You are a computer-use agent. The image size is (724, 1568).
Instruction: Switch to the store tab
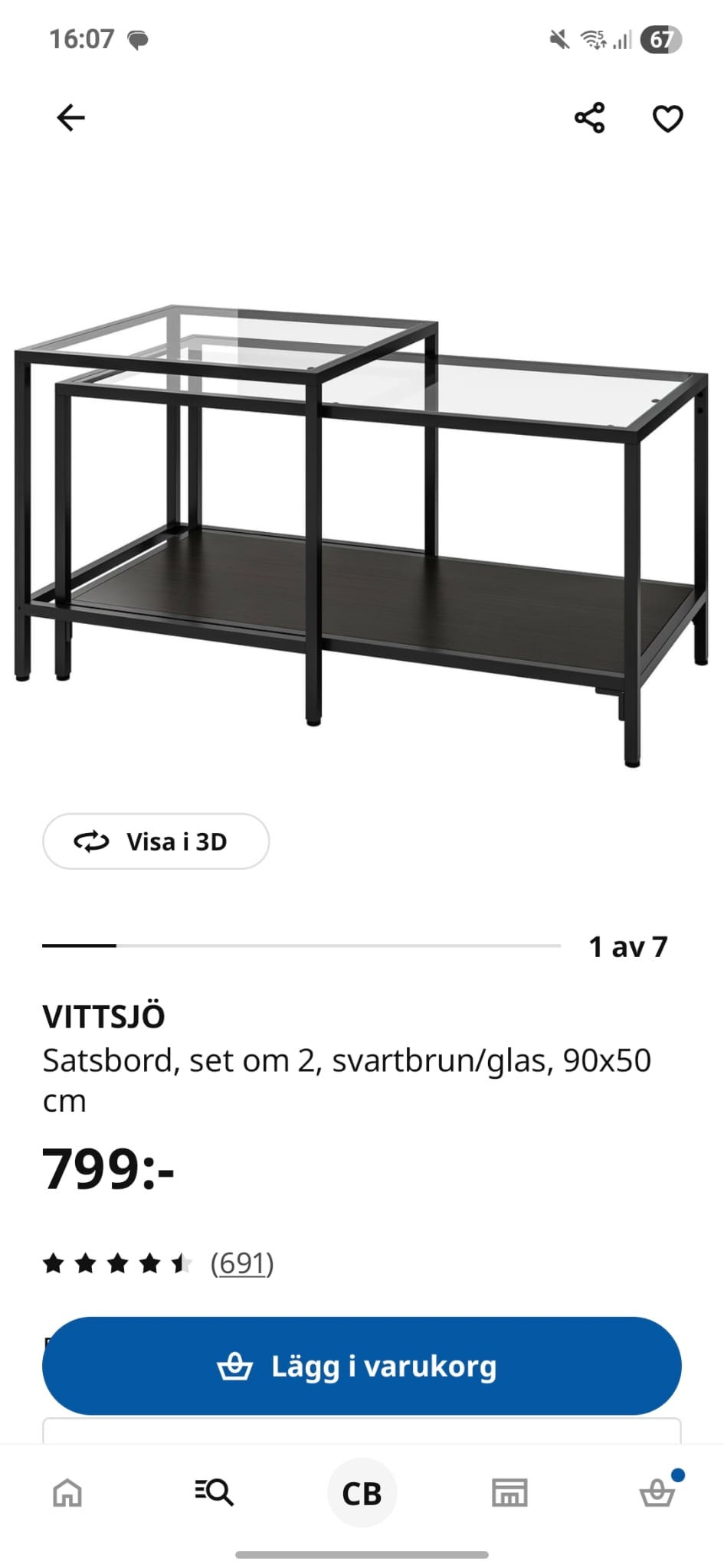(509, 1492)
